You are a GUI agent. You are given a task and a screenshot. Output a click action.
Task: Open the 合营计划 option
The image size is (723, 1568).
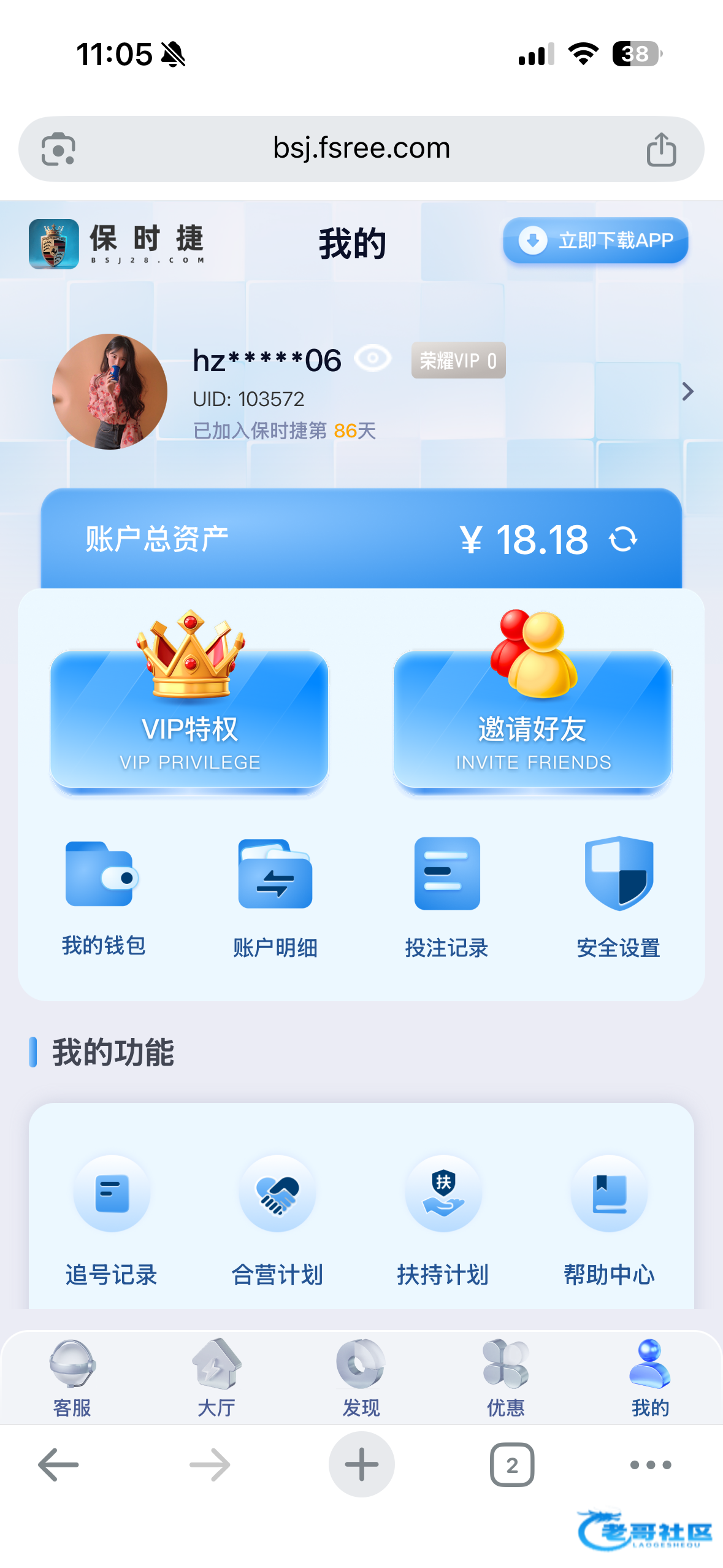[x=277, y=1218]
